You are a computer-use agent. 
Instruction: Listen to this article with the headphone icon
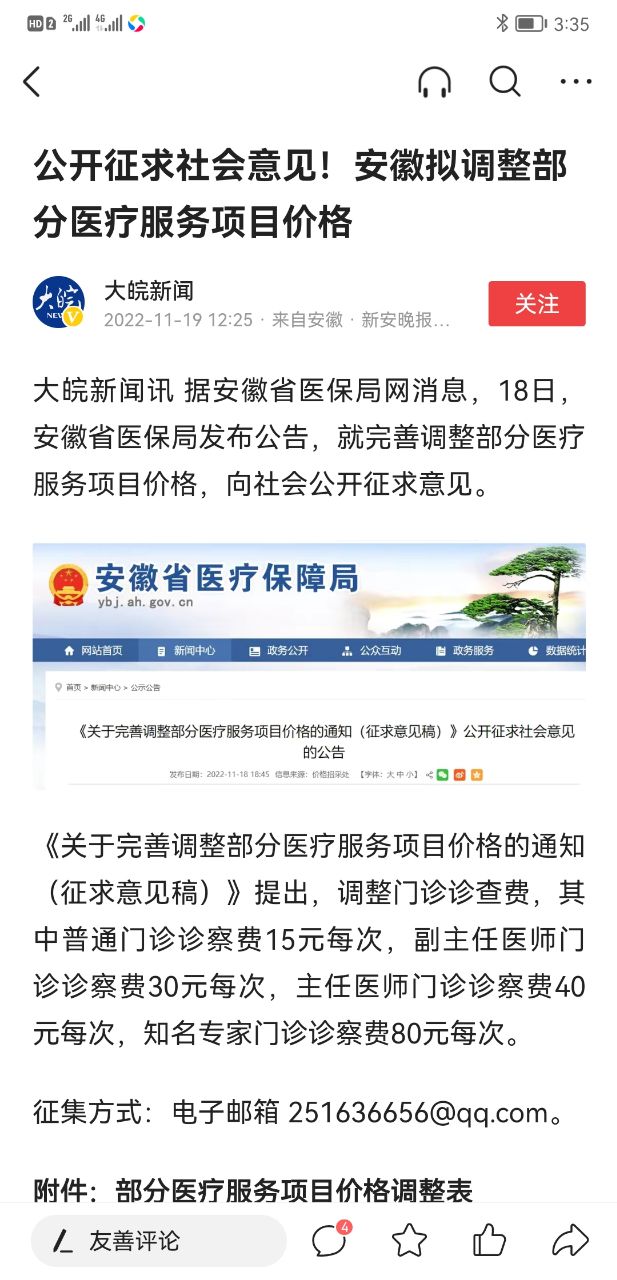pos(434,82)
